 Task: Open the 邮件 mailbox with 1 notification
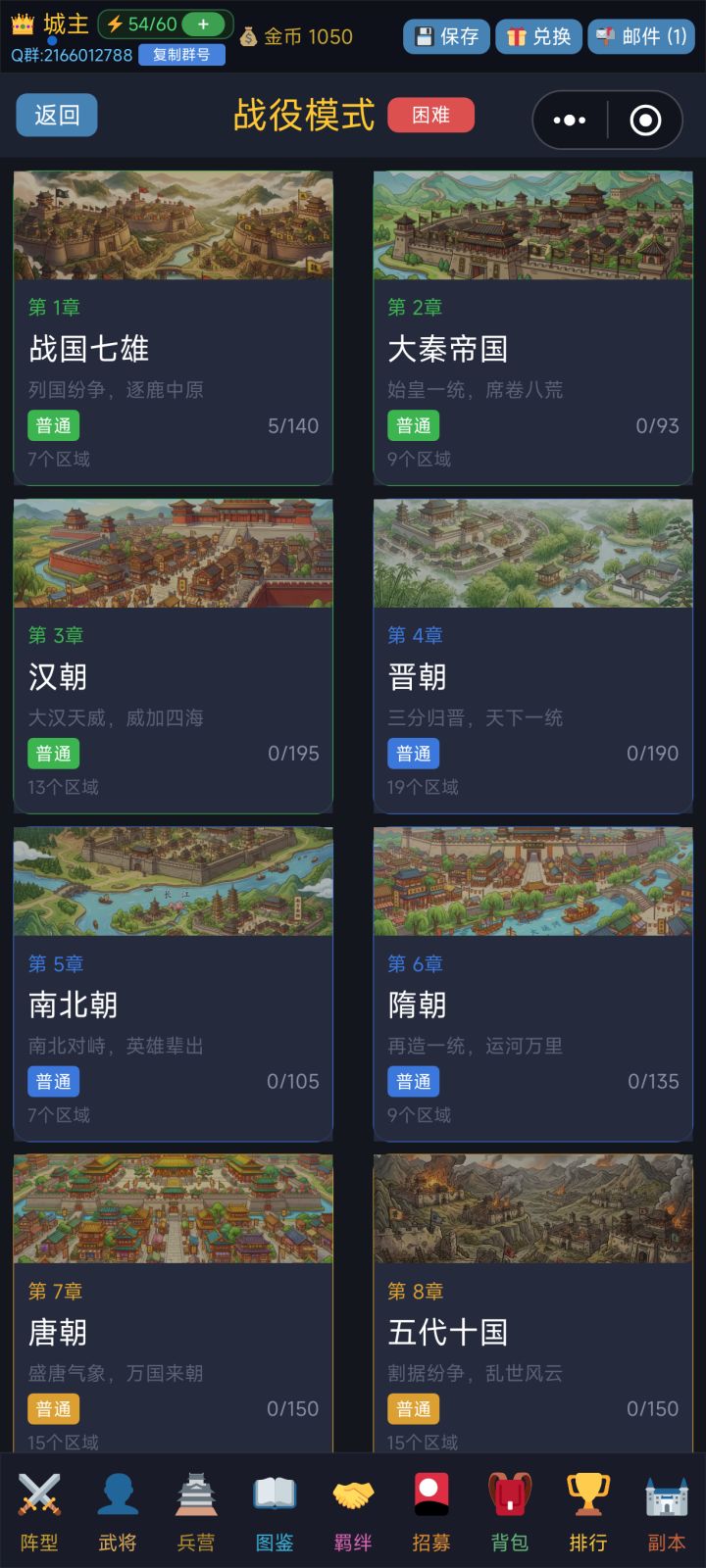(x=640, y=37)
